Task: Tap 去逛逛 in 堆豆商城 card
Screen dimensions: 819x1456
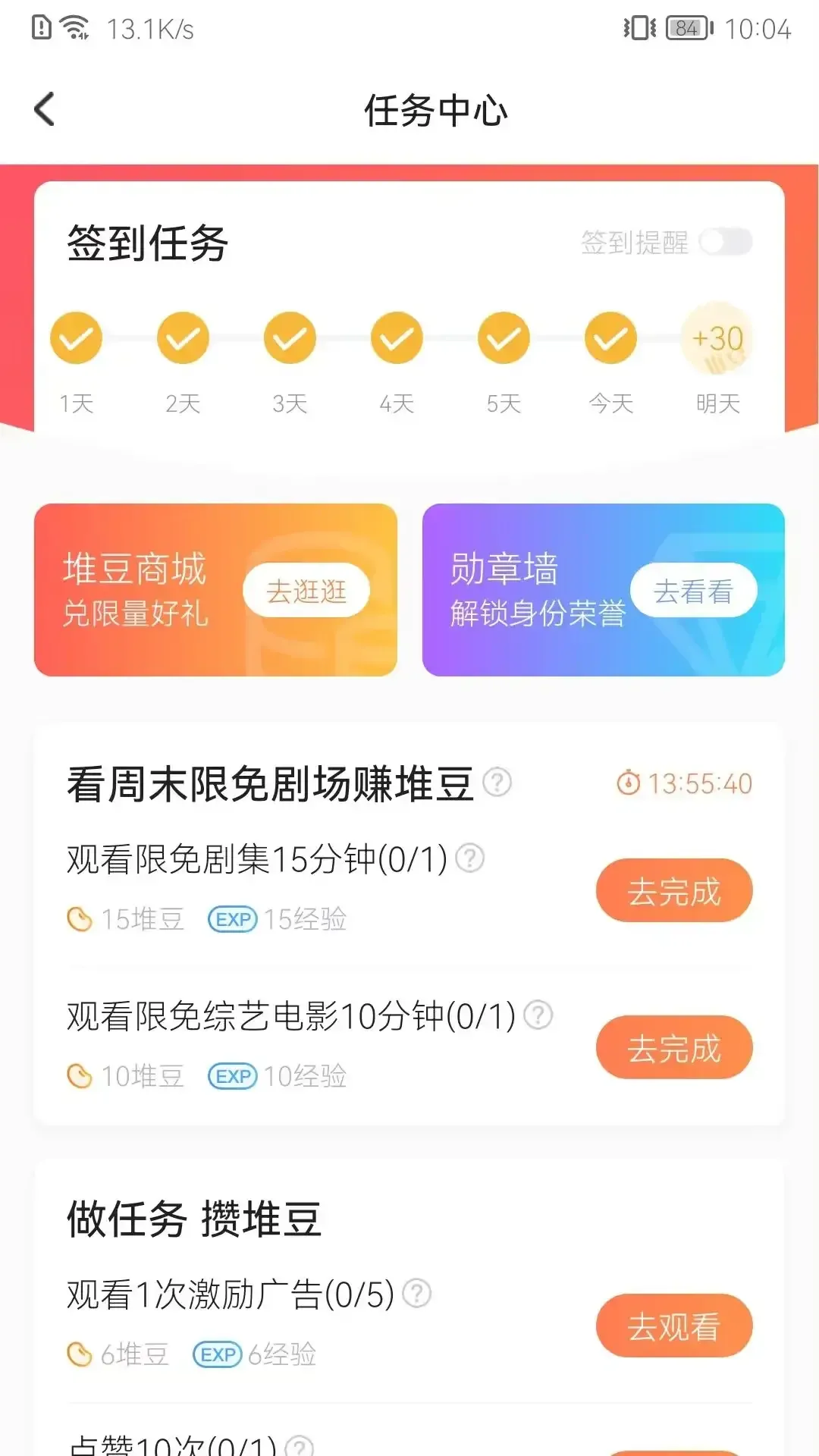Action: [x=306, y=591]
